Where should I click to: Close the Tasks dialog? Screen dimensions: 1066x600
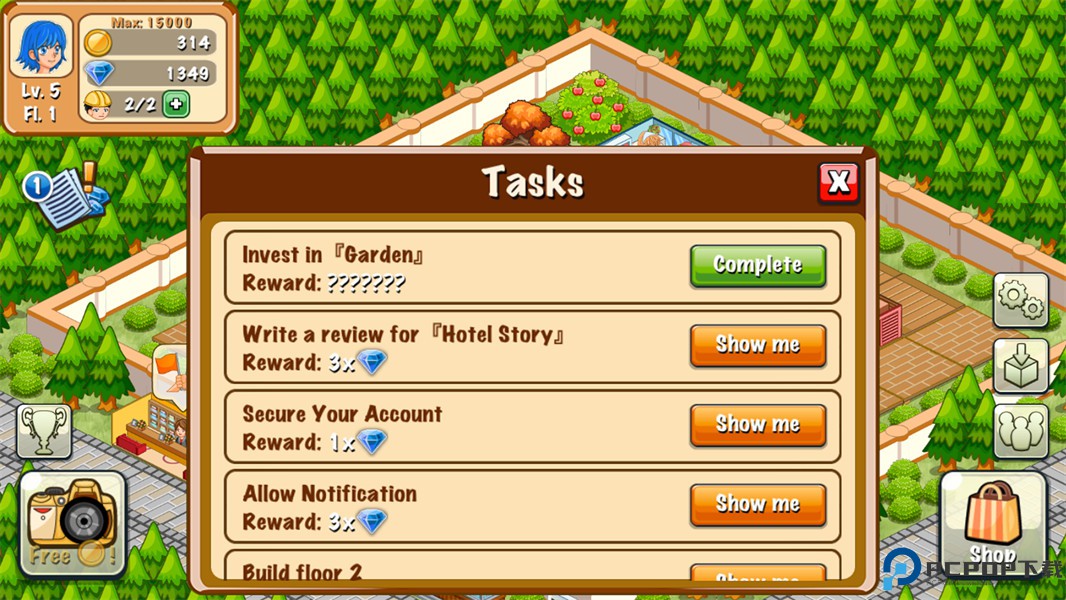[x=838, y=182]
